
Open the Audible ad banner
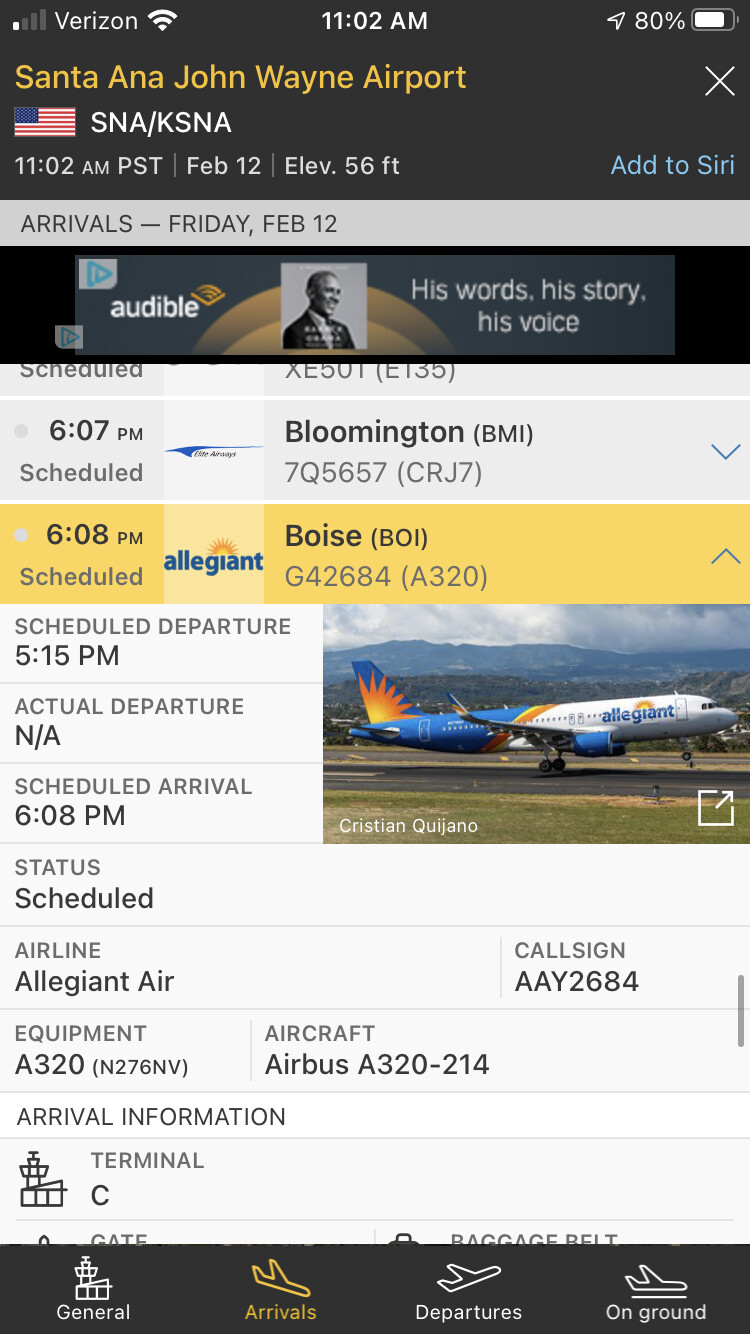pyautogui.click(x=375, y=305)
